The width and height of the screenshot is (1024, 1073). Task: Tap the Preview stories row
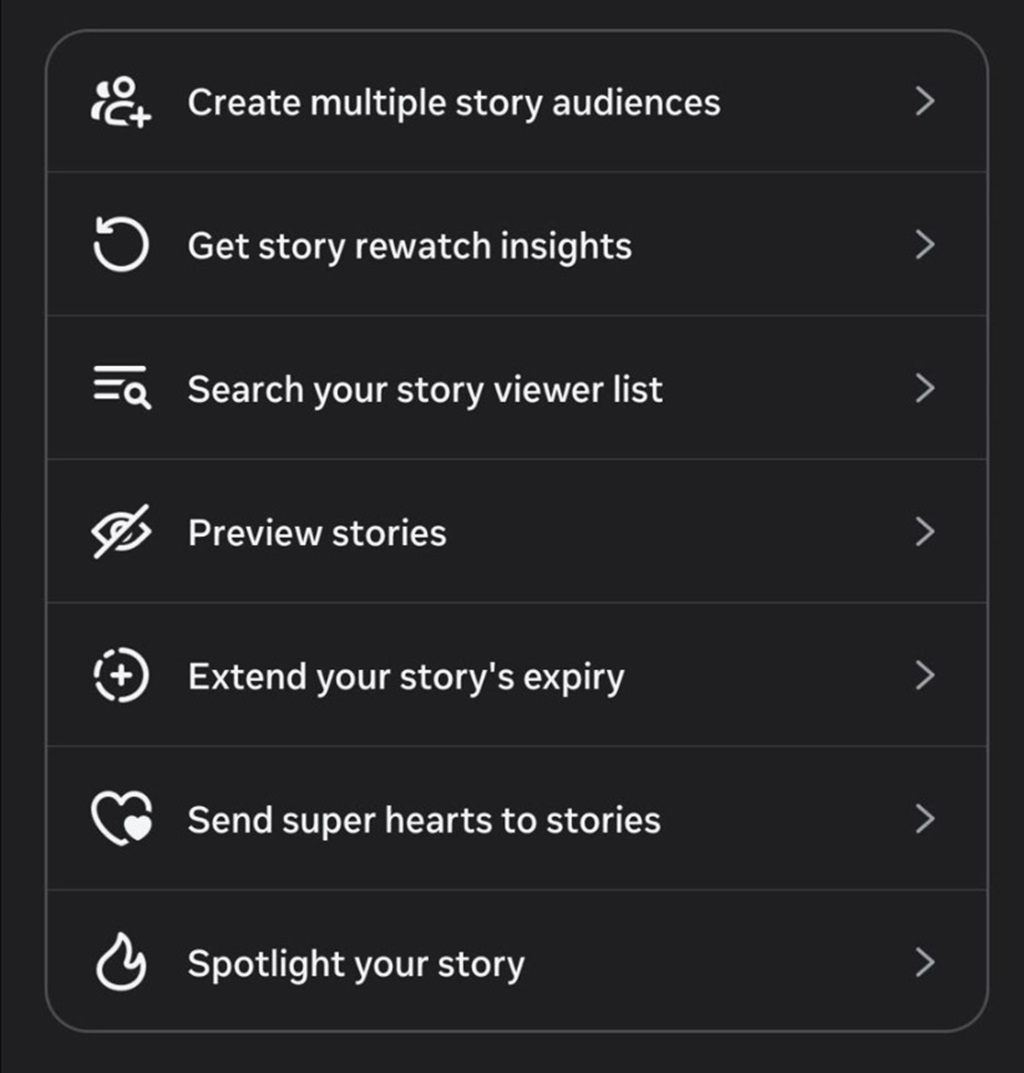pyautogui.click(x=317, y=533)
